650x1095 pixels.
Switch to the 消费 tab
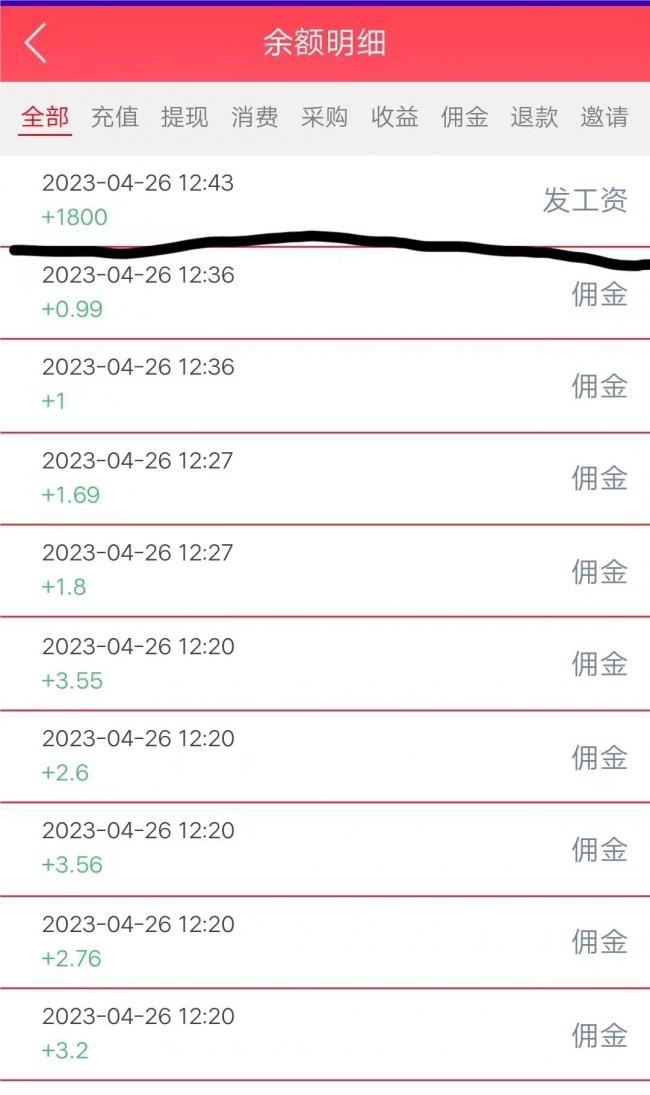(255, 117)
